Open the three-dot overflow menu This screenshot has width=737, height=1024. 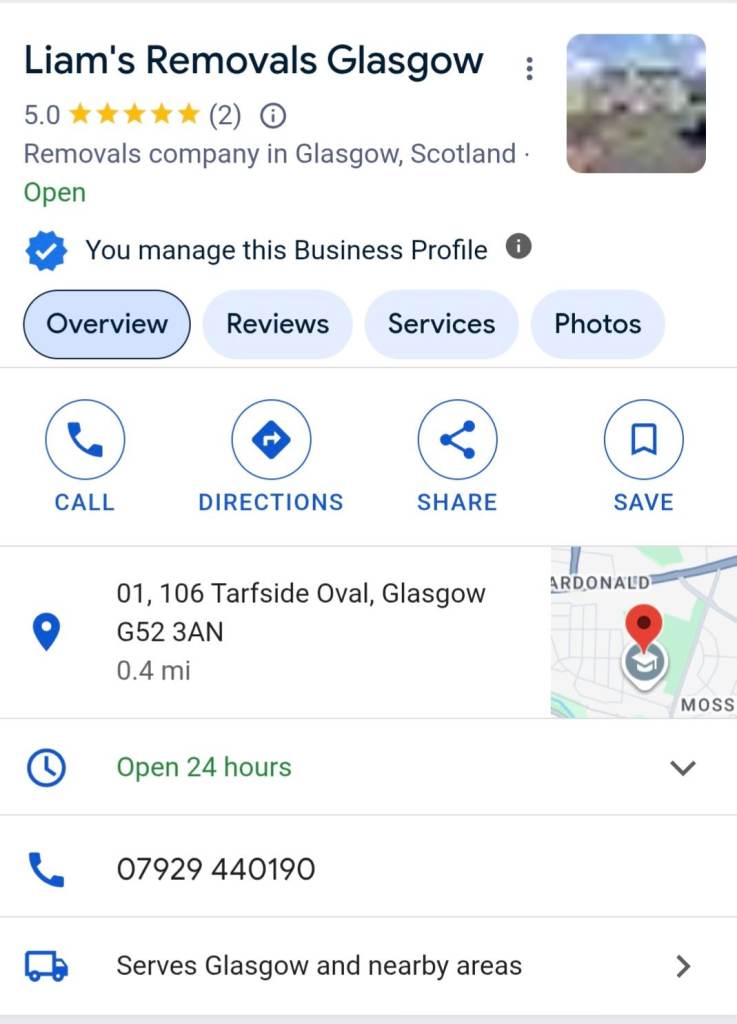point(529,68)
